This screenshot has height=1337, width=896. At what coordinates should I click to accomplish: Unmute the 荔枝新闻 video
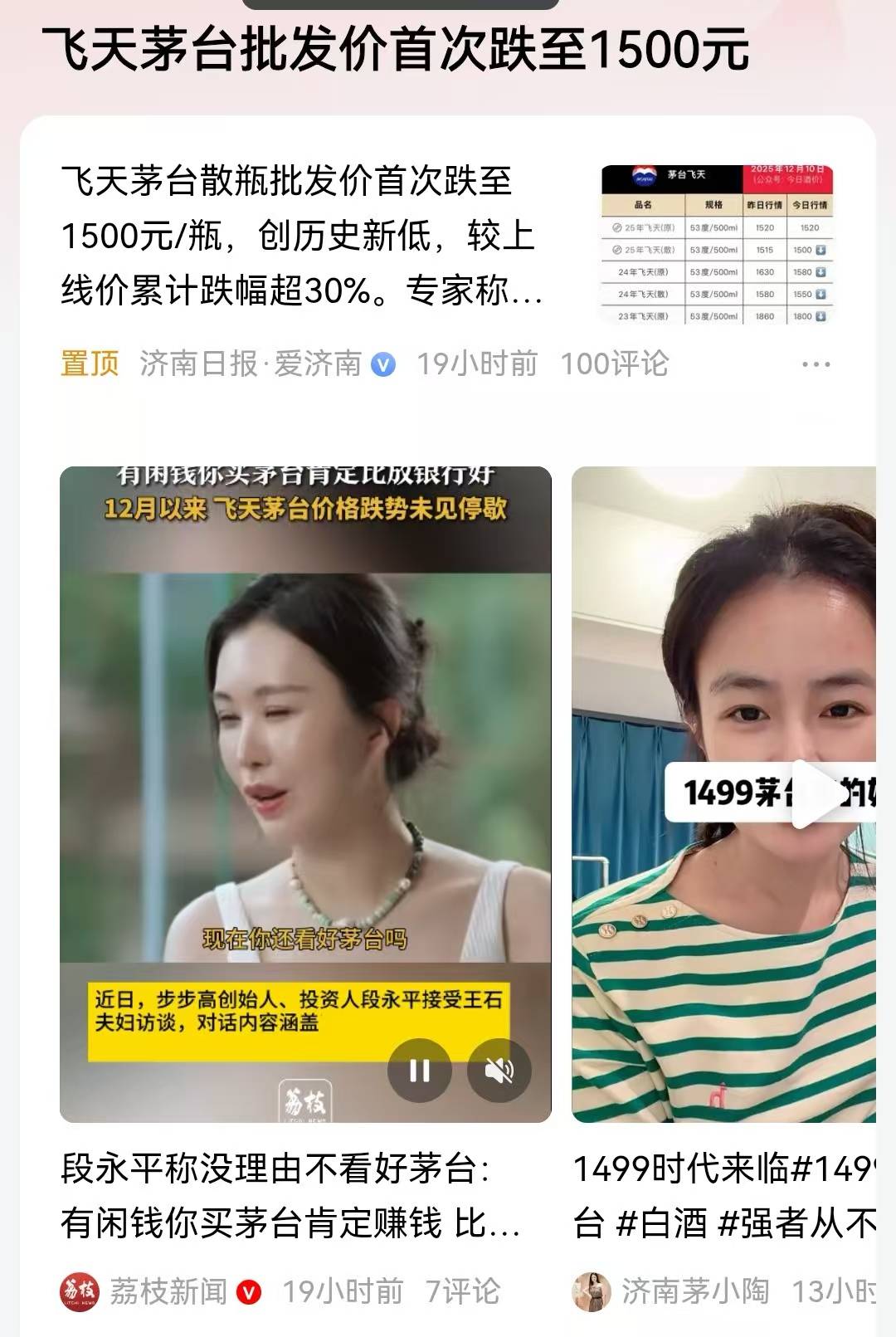tap(499, 1071)
